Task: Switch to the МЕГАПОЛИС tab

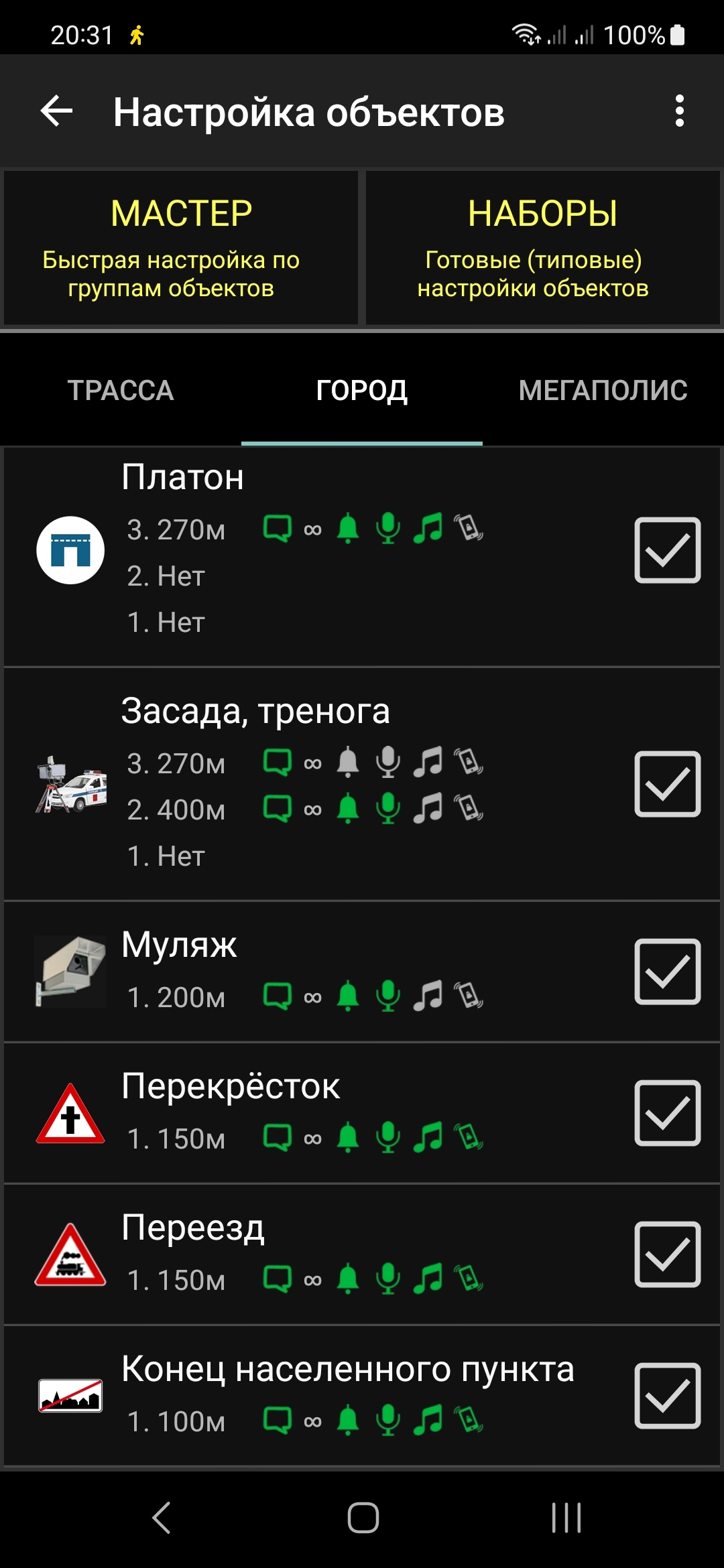Action: (603, 390)
